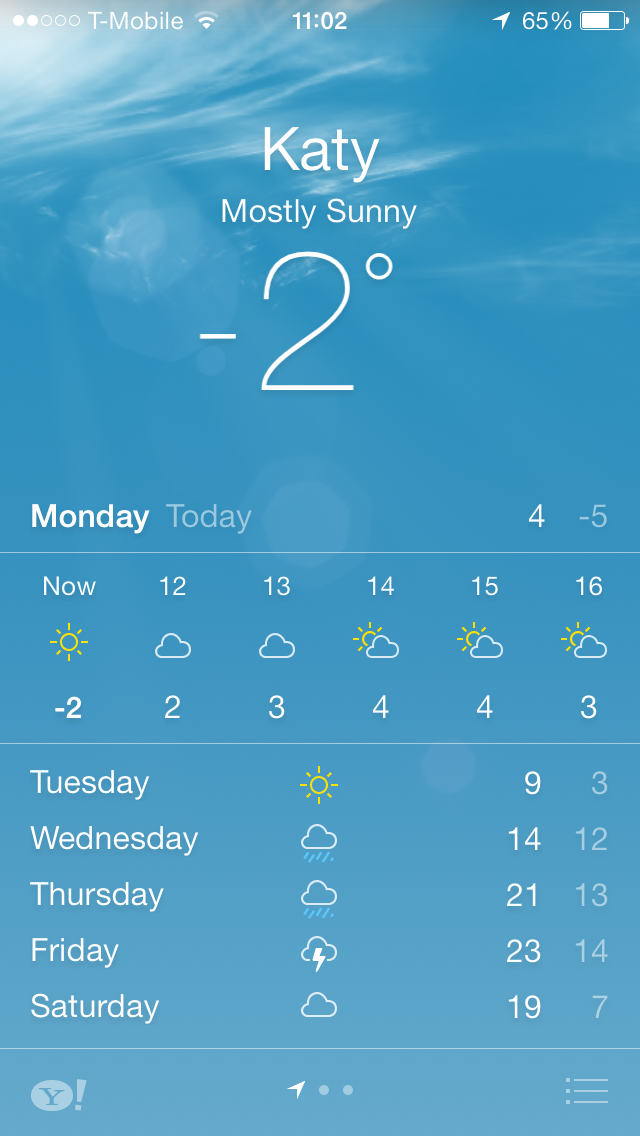Open the city list menu icon

tap(586, 1091)
